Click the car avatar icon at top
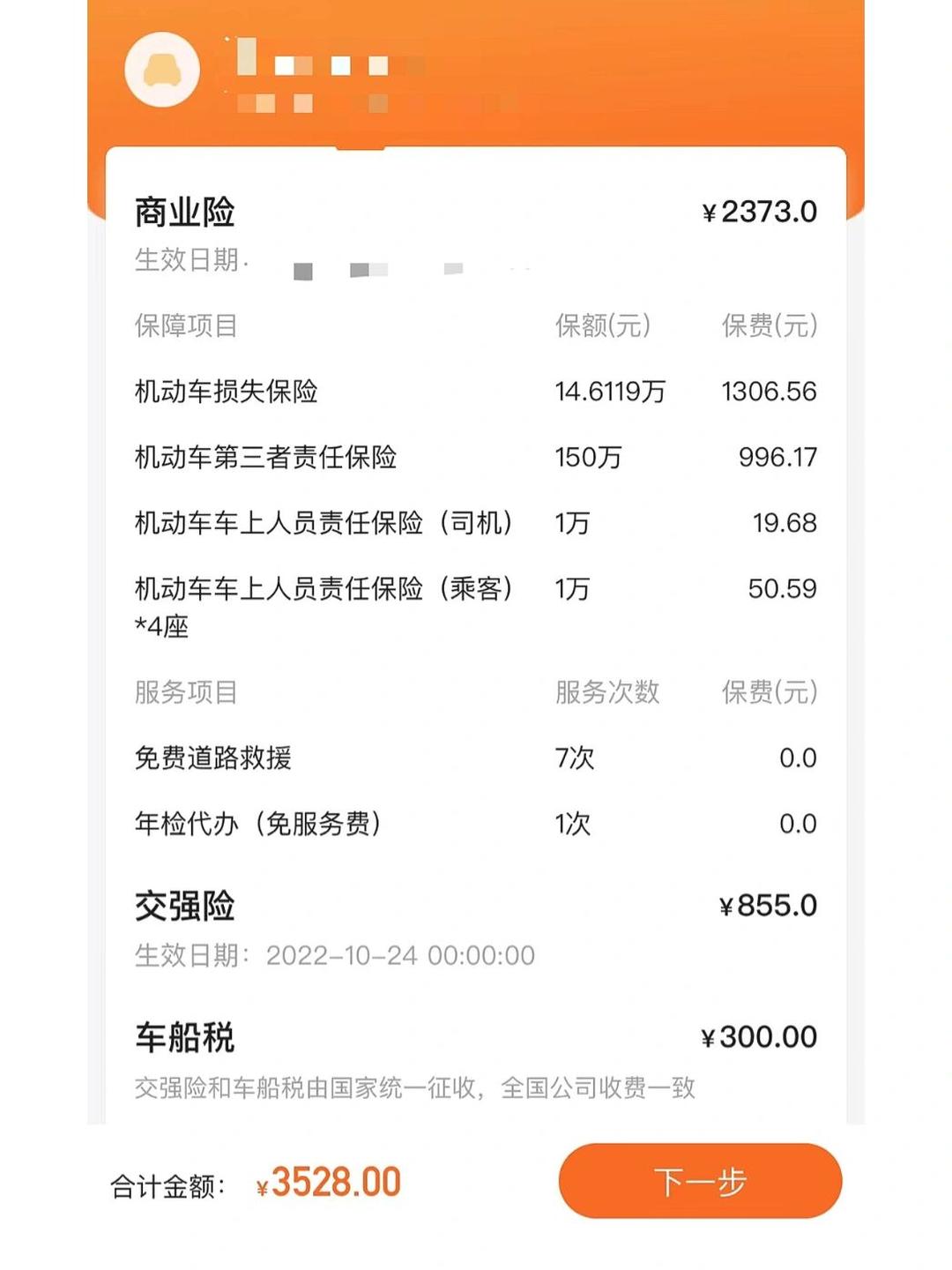This screenshot has width=952, height=1270. [161, 69]
